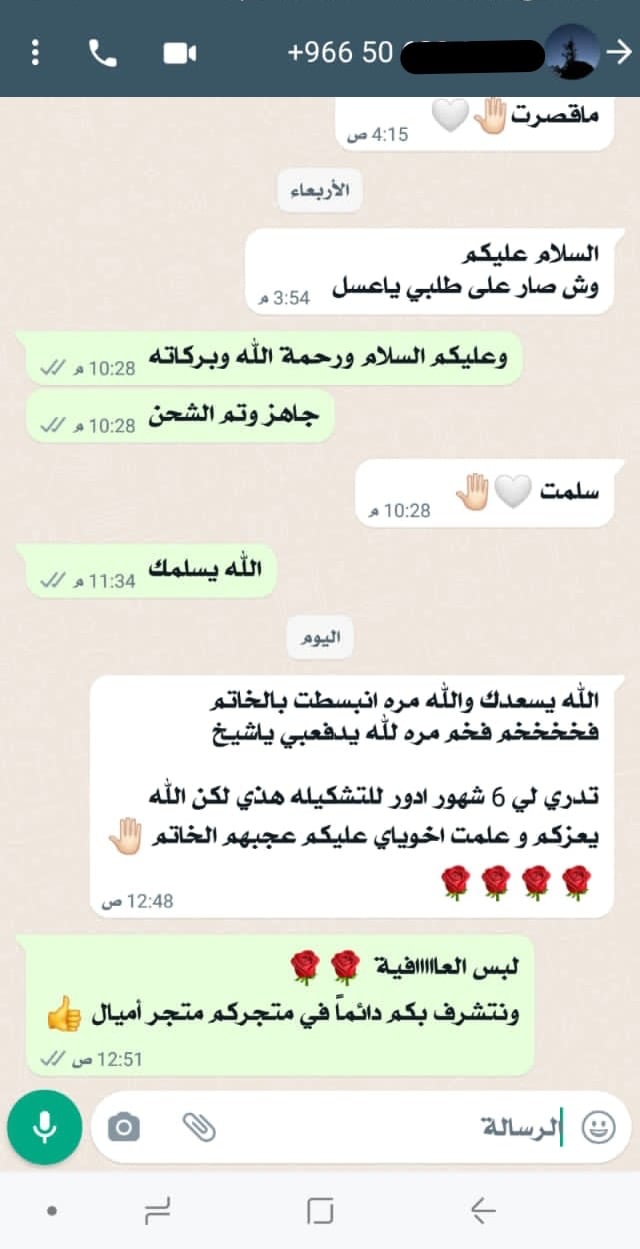Open the camera from the message bar
The width and height of the screenshot is (640, 1249).
[123, 1128]
